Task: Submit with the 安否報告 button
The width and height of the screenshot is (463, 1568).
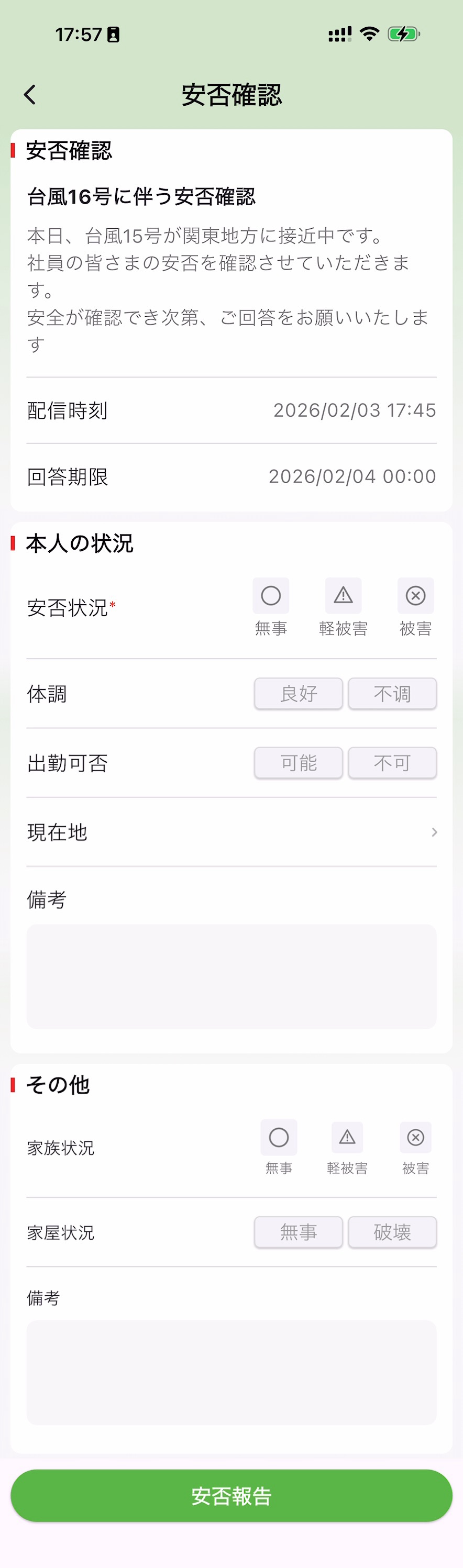Action: (231, 1496)
